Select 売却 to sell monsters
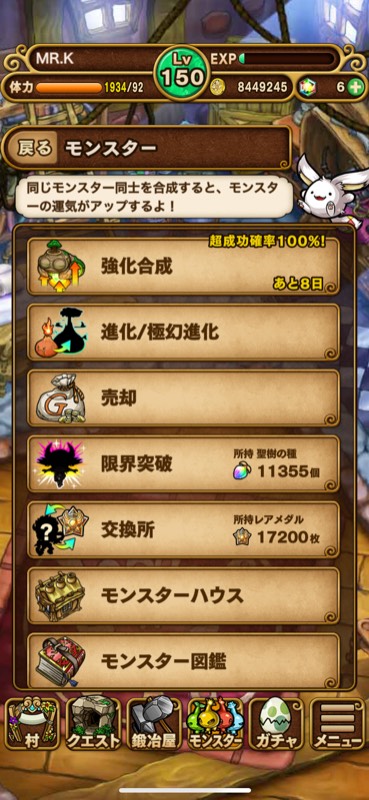 coord(183,398)
